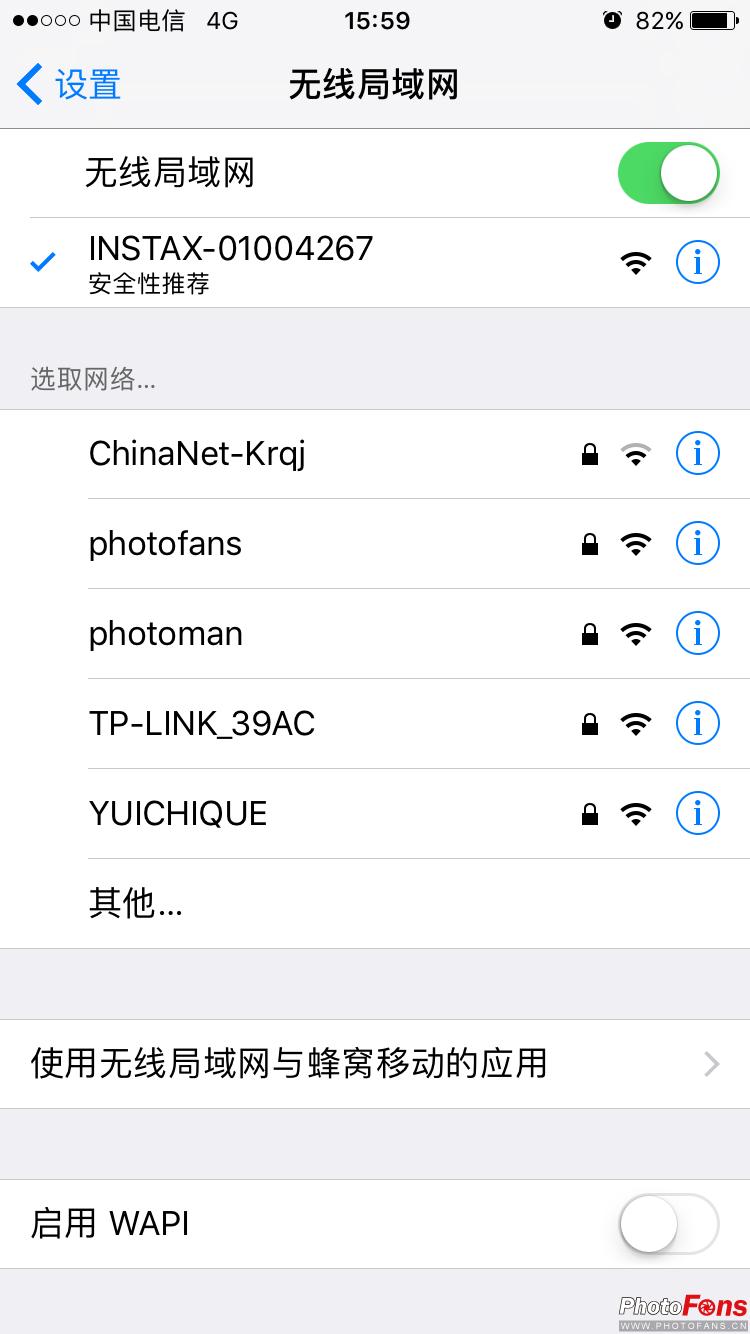Image resolution: width=750 pixels, height=1334 pixels.
Task: Show info for YUICHIQUE
Action: coord(698,814)
